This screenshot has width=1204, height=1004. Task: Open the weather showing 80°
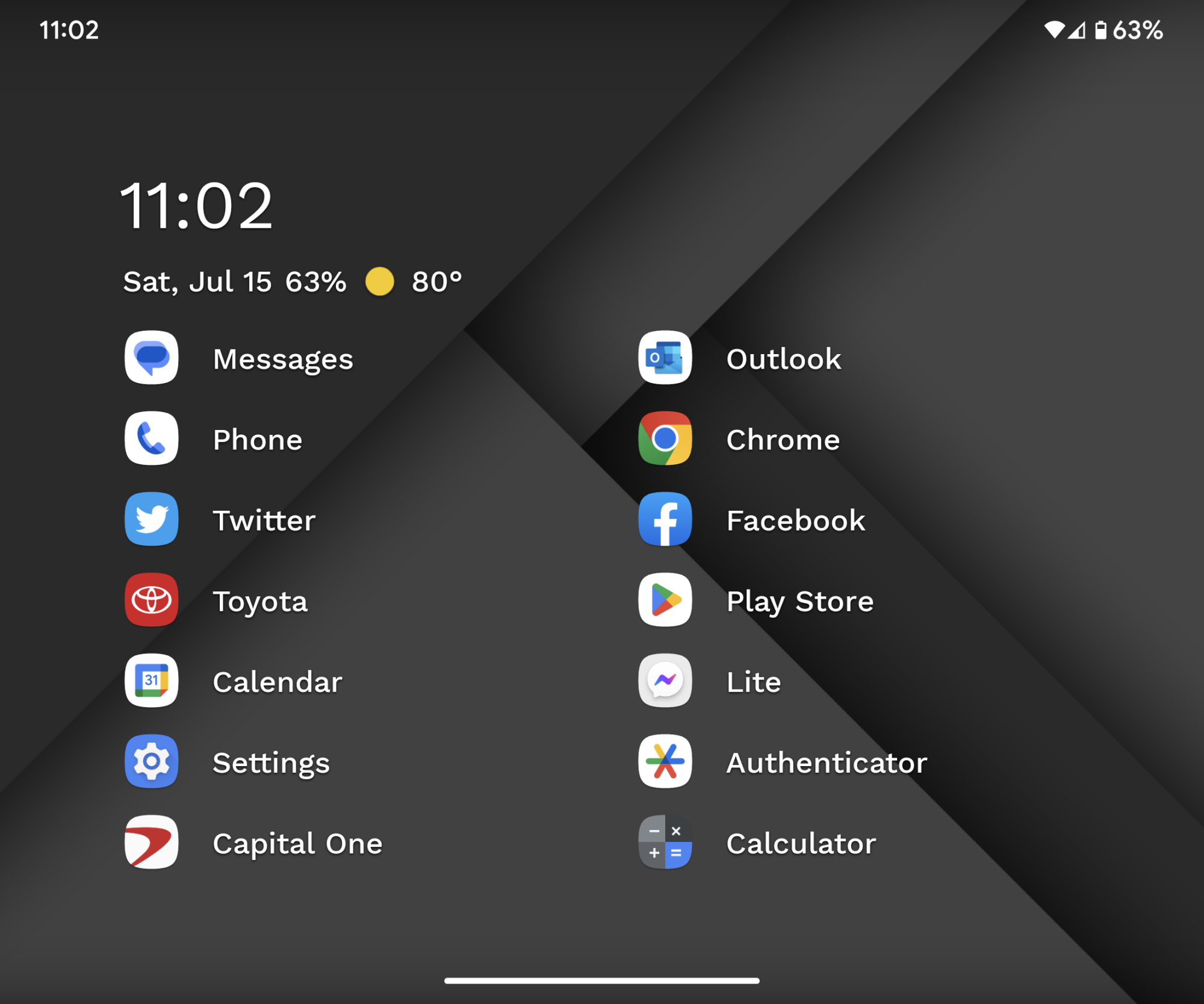click(415, 282)
